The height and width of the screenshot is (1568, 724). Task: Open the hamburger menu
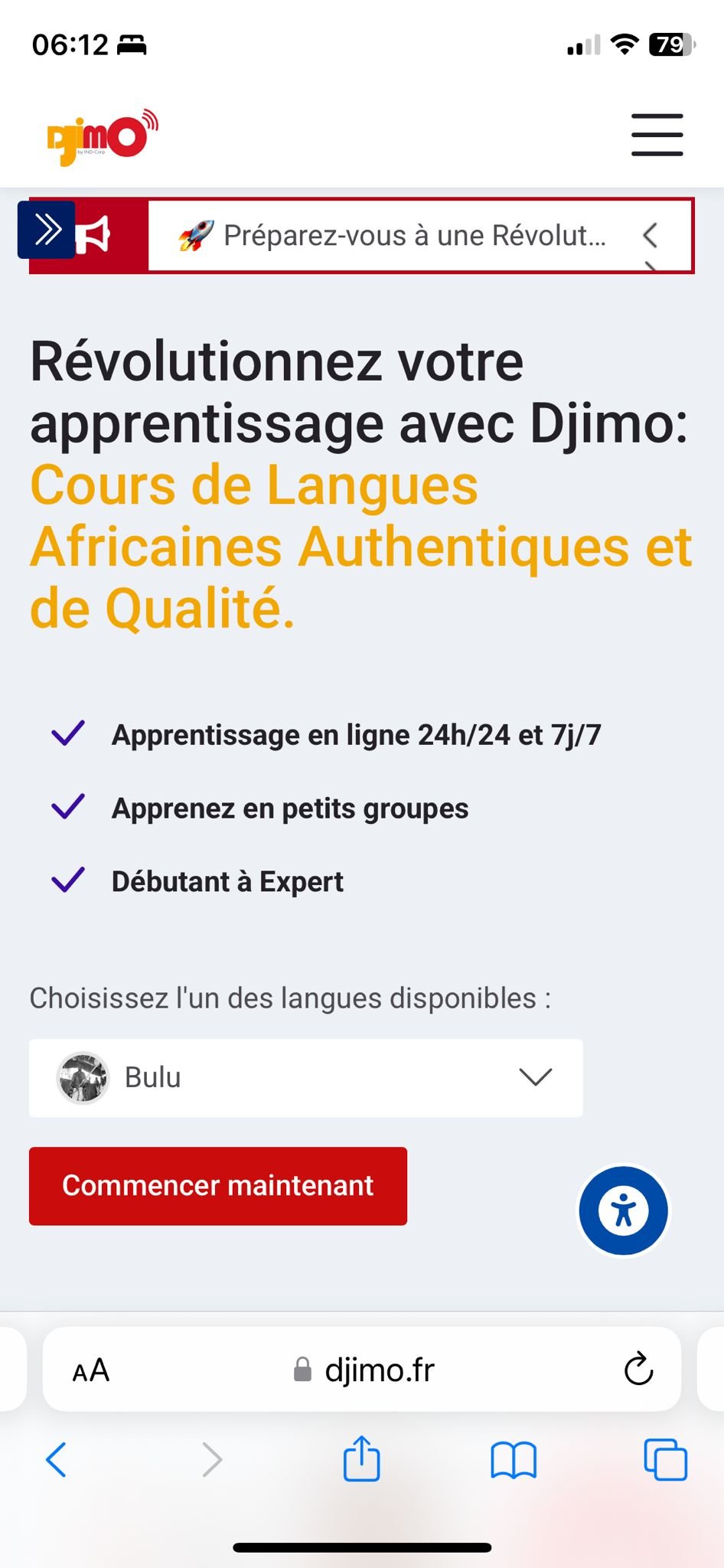click(657, 136)
